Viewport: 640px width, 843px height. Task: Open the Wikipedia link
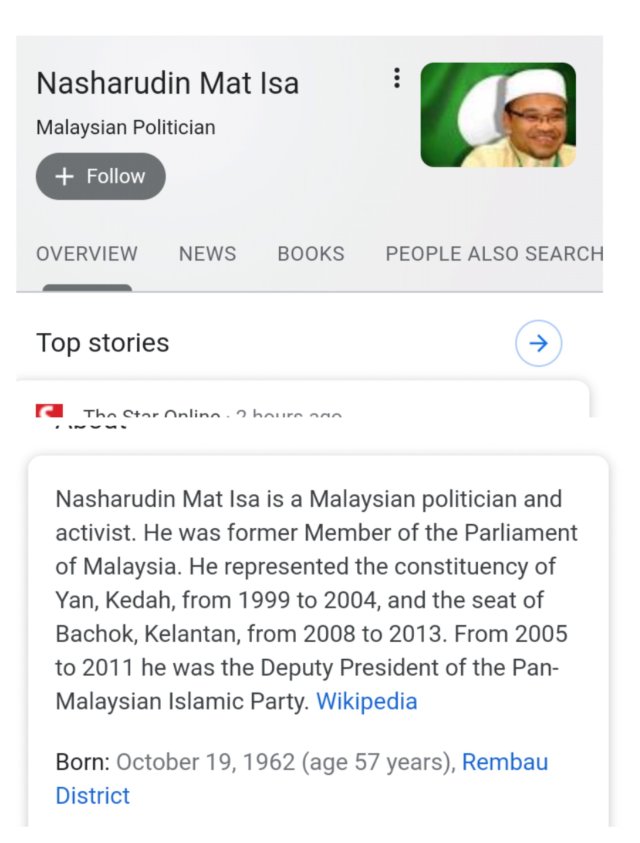pos(366,701)
